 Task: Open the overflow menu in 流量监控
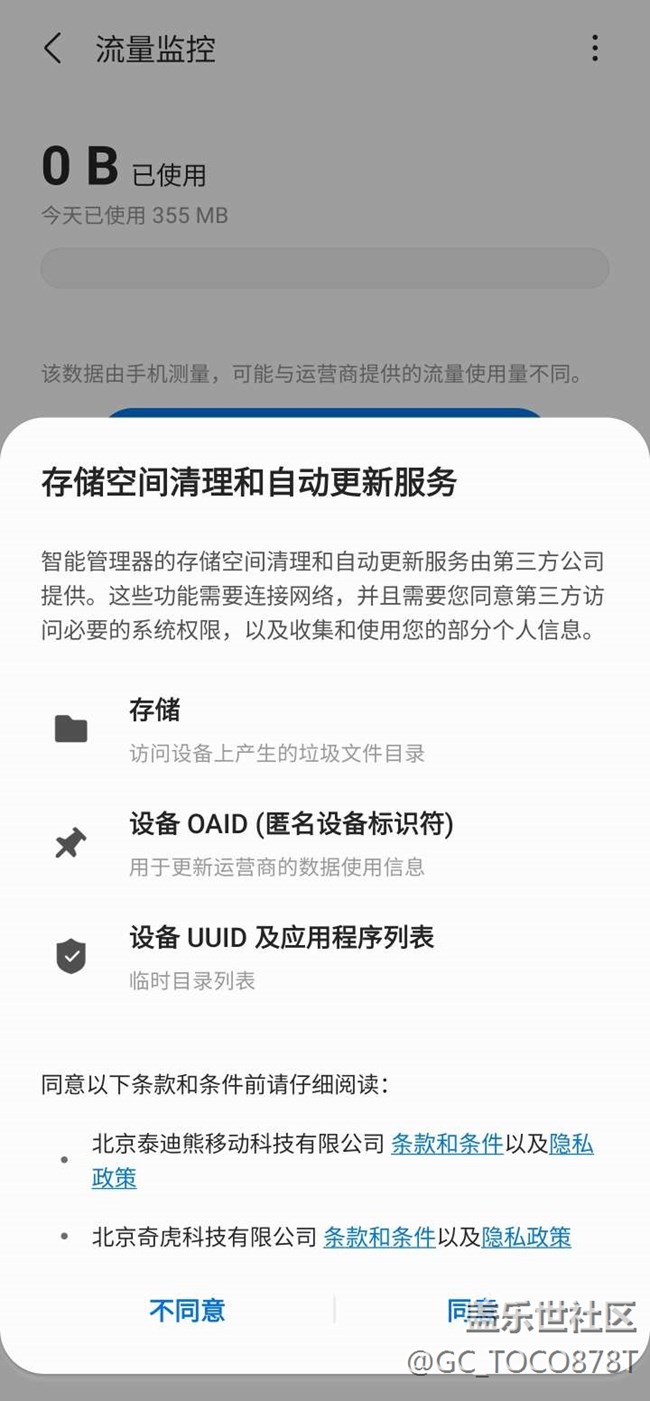(595, 48)
